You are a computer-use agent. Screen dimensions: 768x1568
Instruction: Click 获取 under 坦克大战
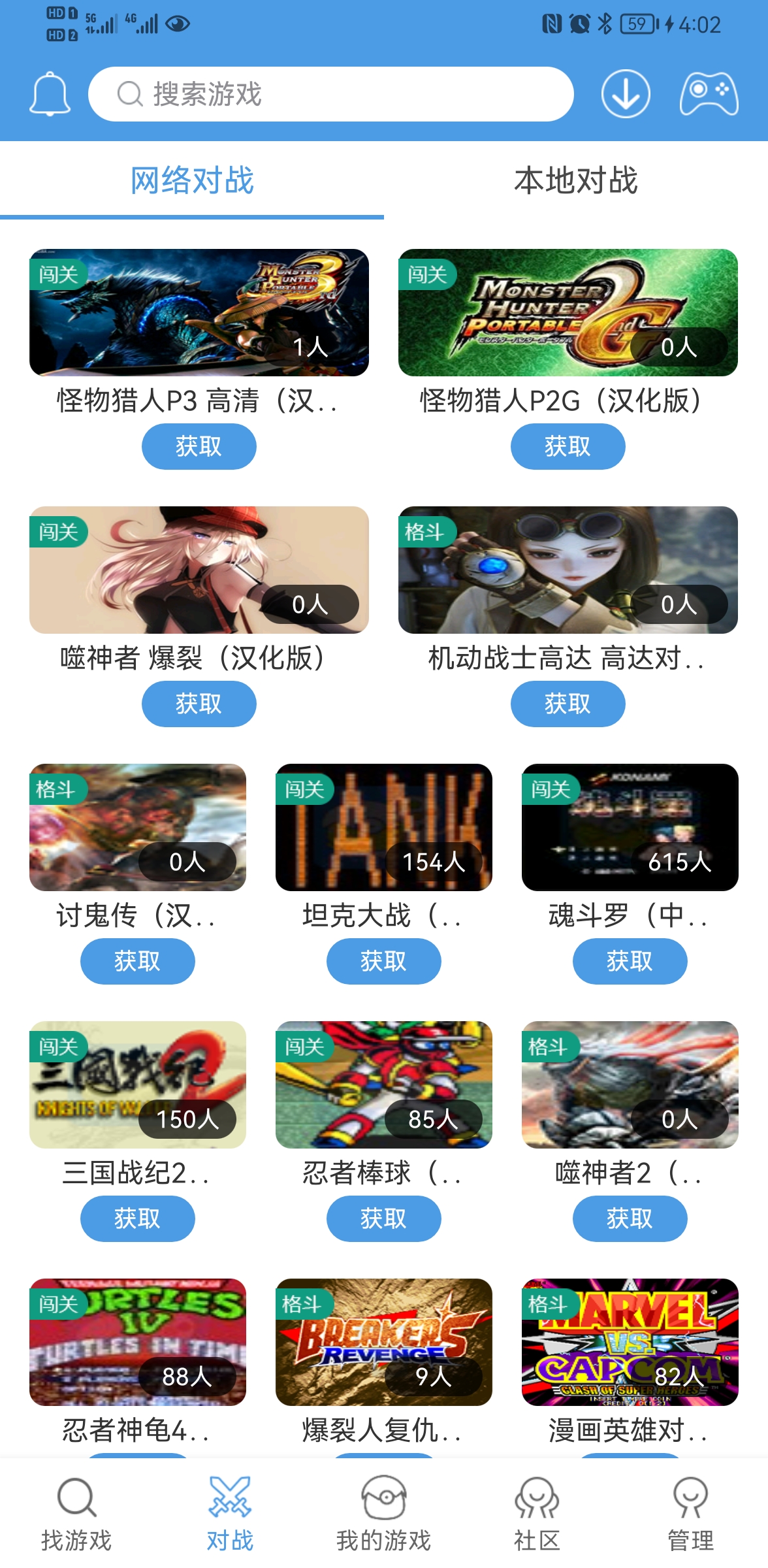(x=383, y=961)
